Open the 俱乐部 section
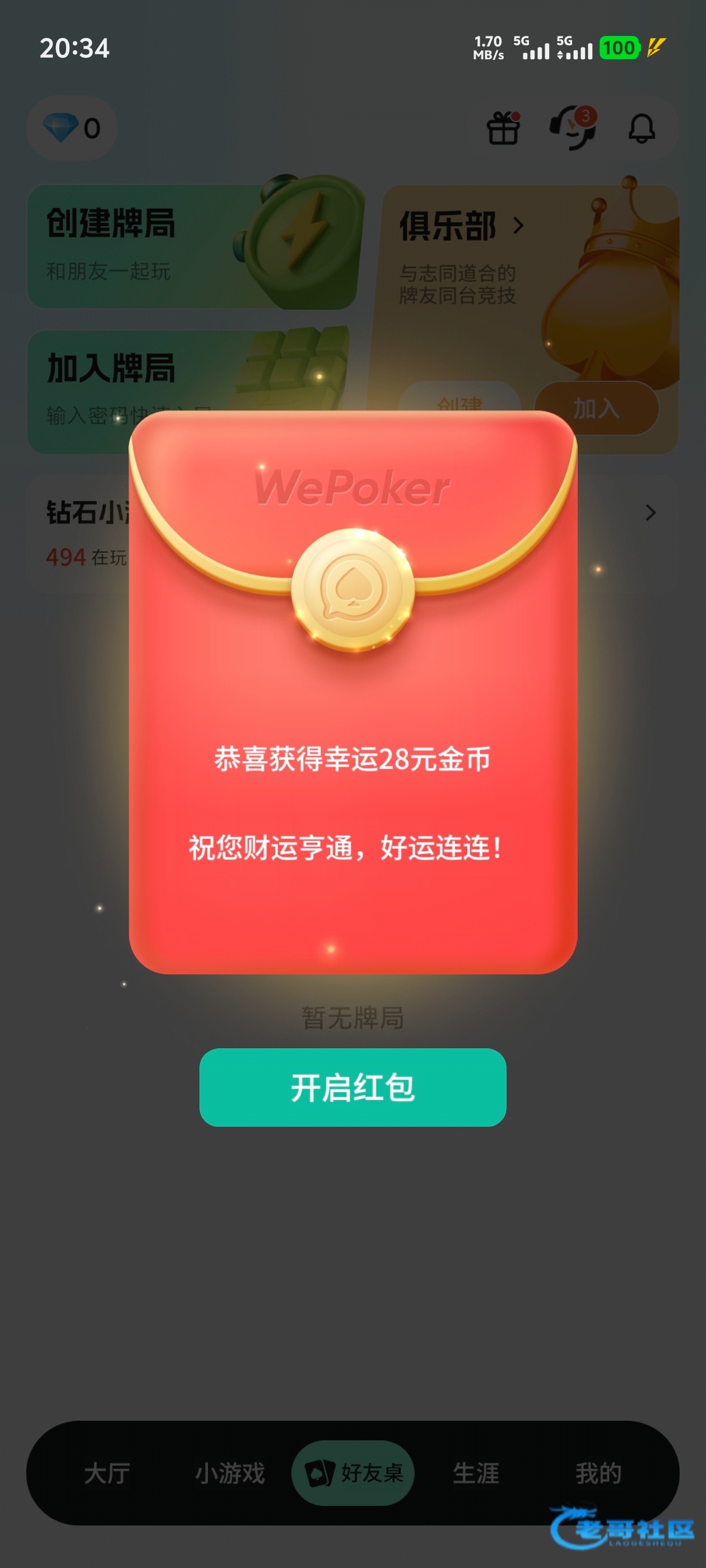Viewport: 706px width, 1568px height. pos(461,226)
